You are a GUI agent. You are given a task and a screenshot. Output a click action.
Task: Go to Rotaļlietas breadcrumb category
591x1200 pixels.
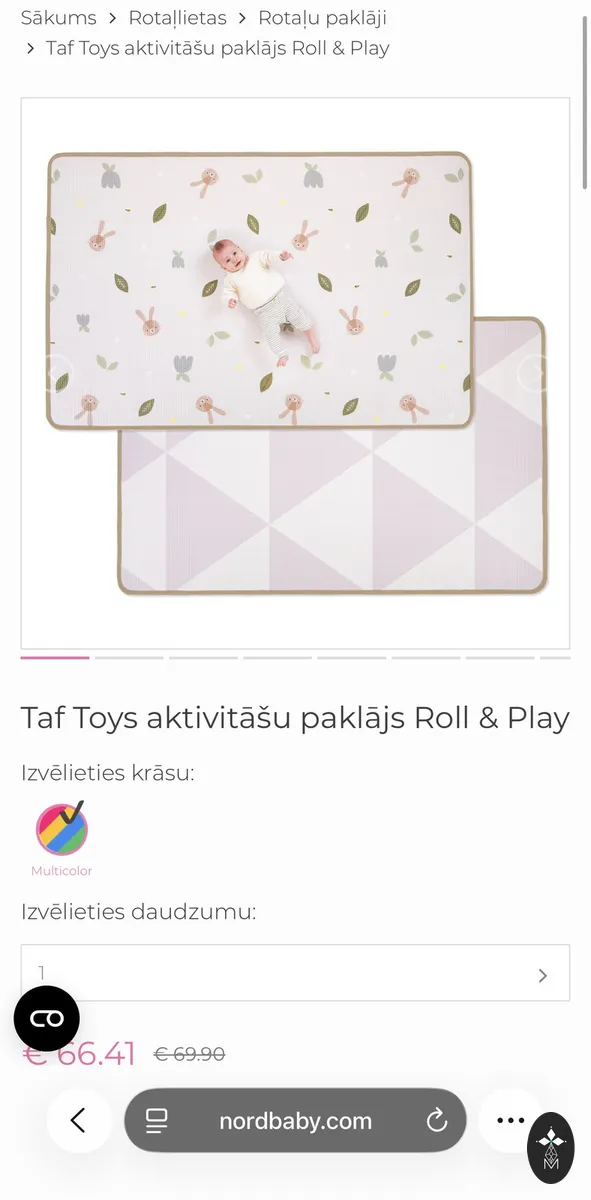[177, 18]
